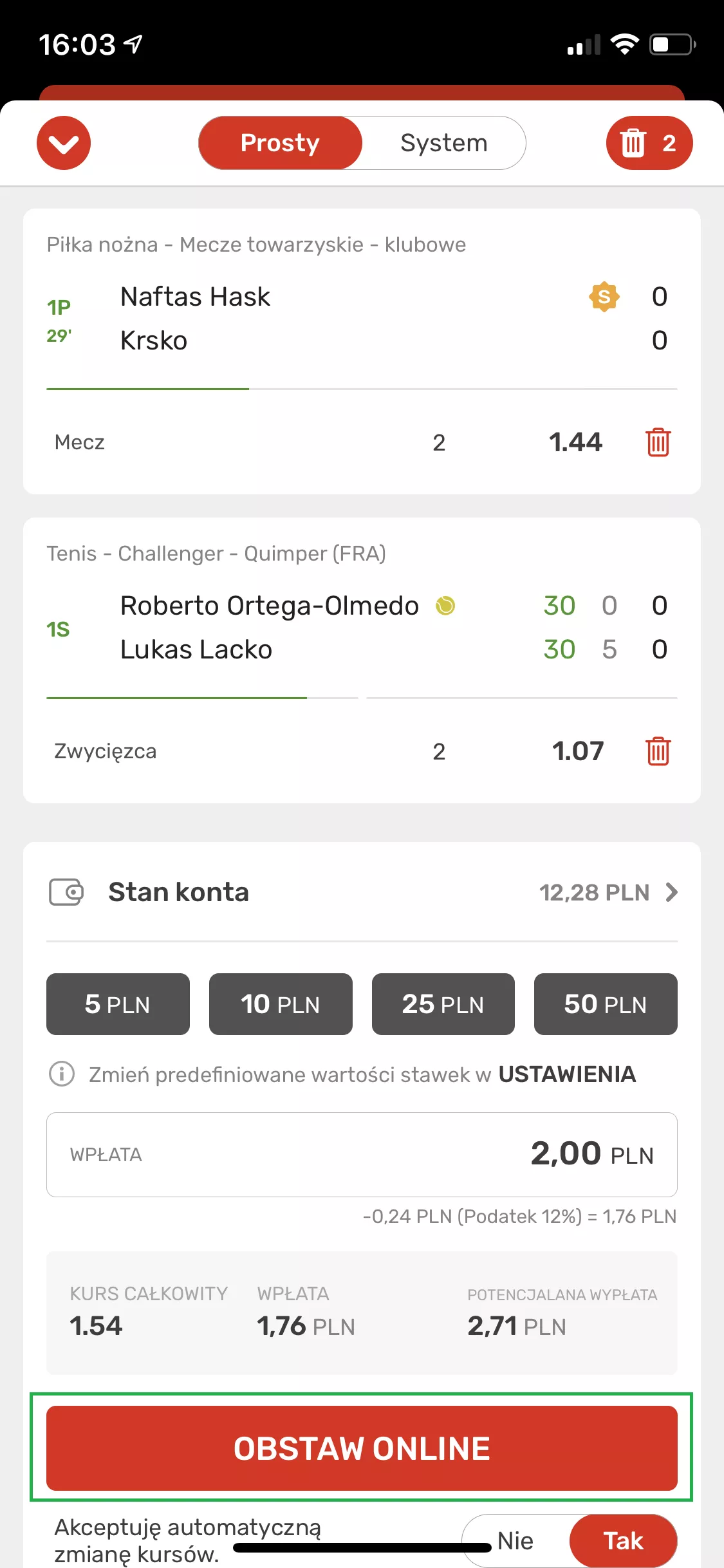
Task: Set stake to 5 PLN
Action: click(118, 1004)
